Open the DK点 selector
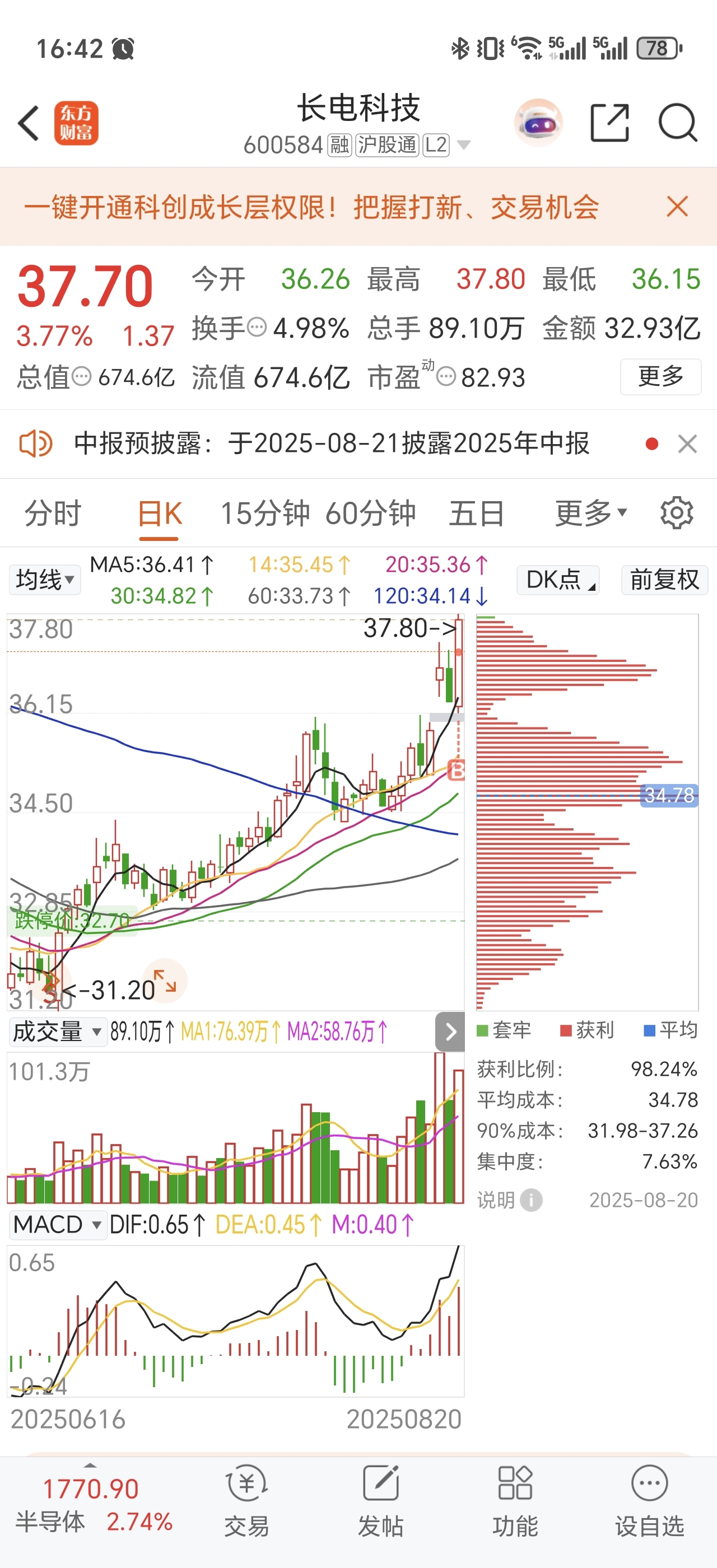Viewport: 717px width, 1568px height. [558, 580]
